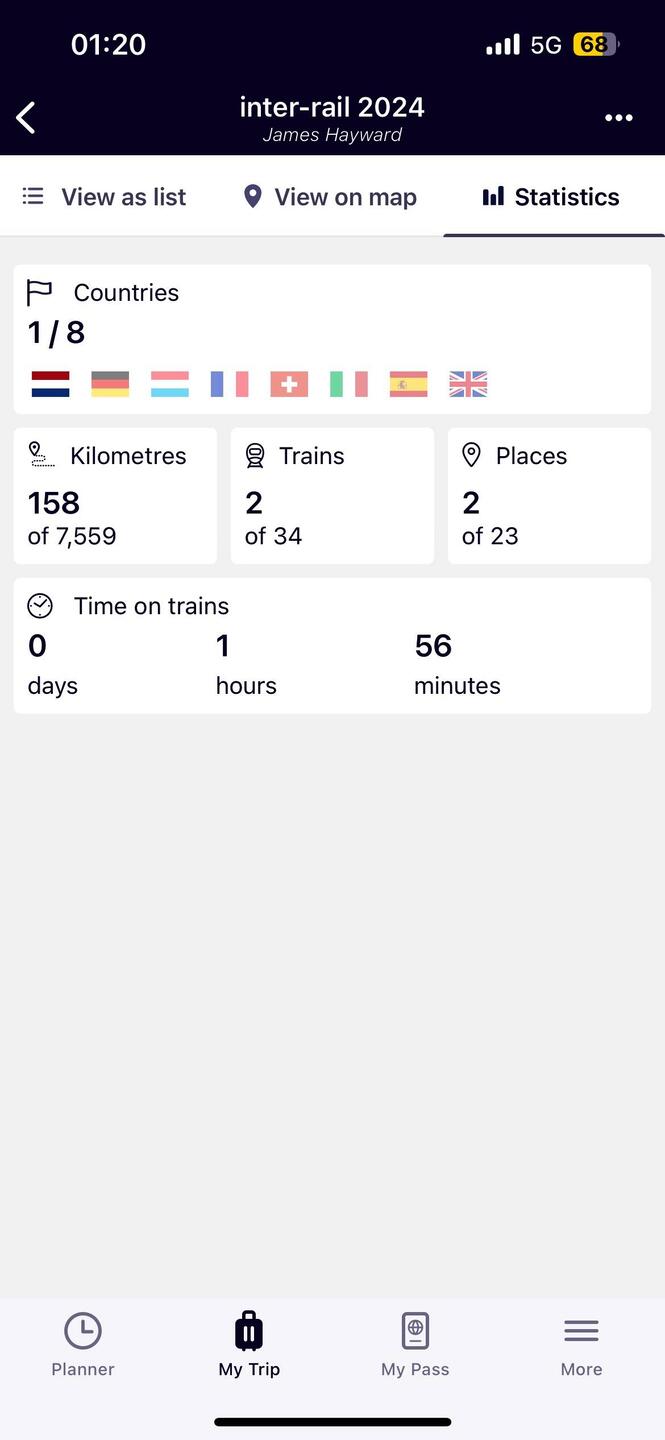
Task: Open the More menu tab
Action: pyautogui.click(x=581, y=1346)
